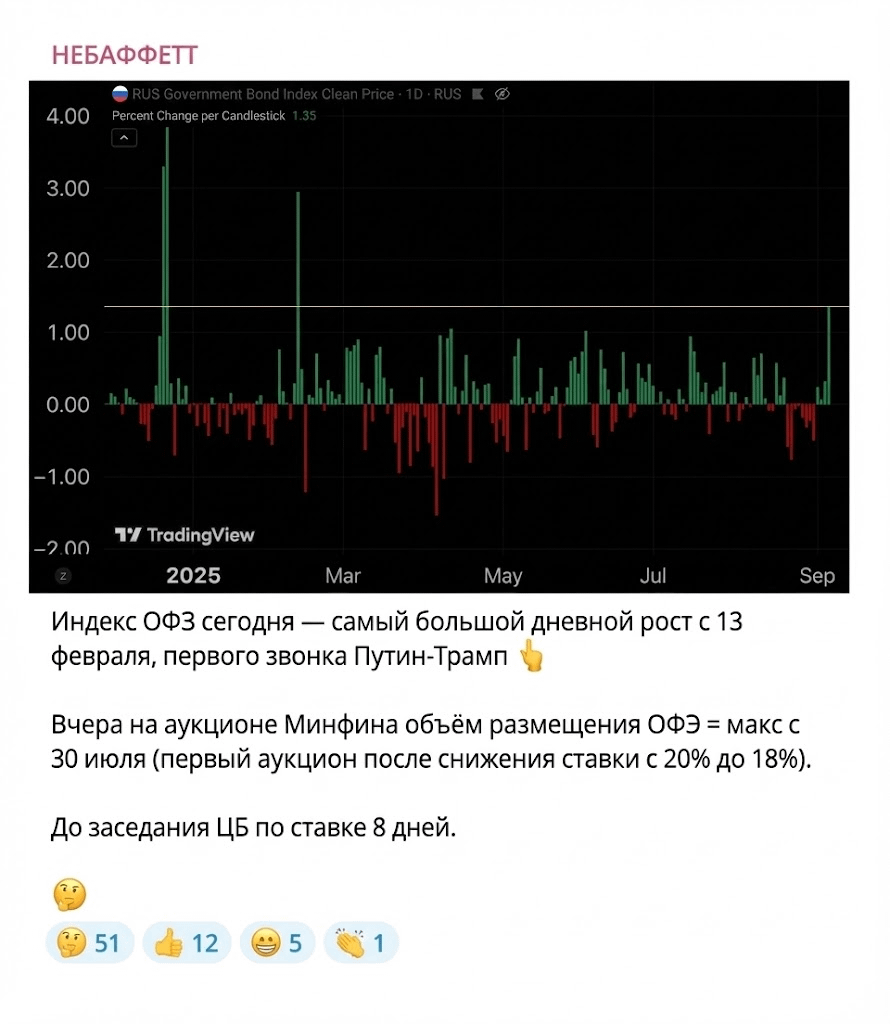
Task: React with the thumbs up chip
Action: pyautogui.click(x=186, y=943)
